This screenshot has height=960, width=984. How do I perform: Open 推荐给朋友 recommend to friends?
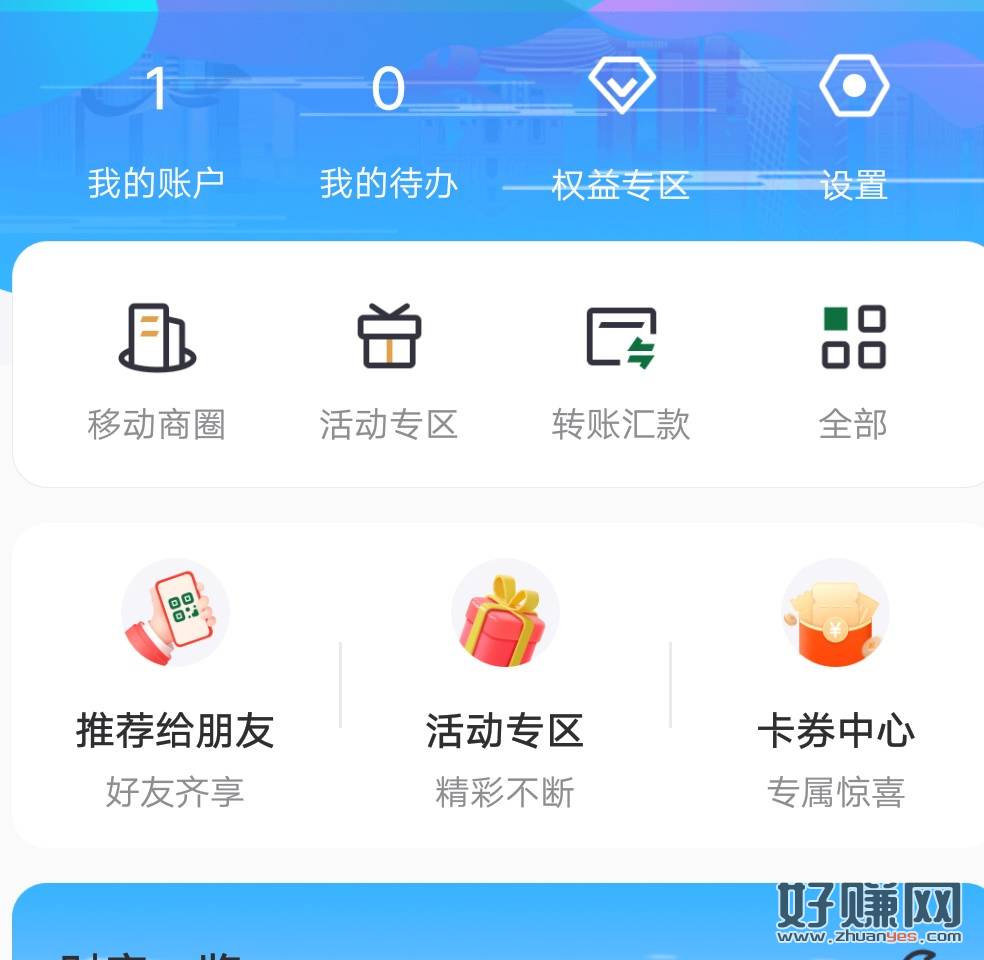click(175, 685)
